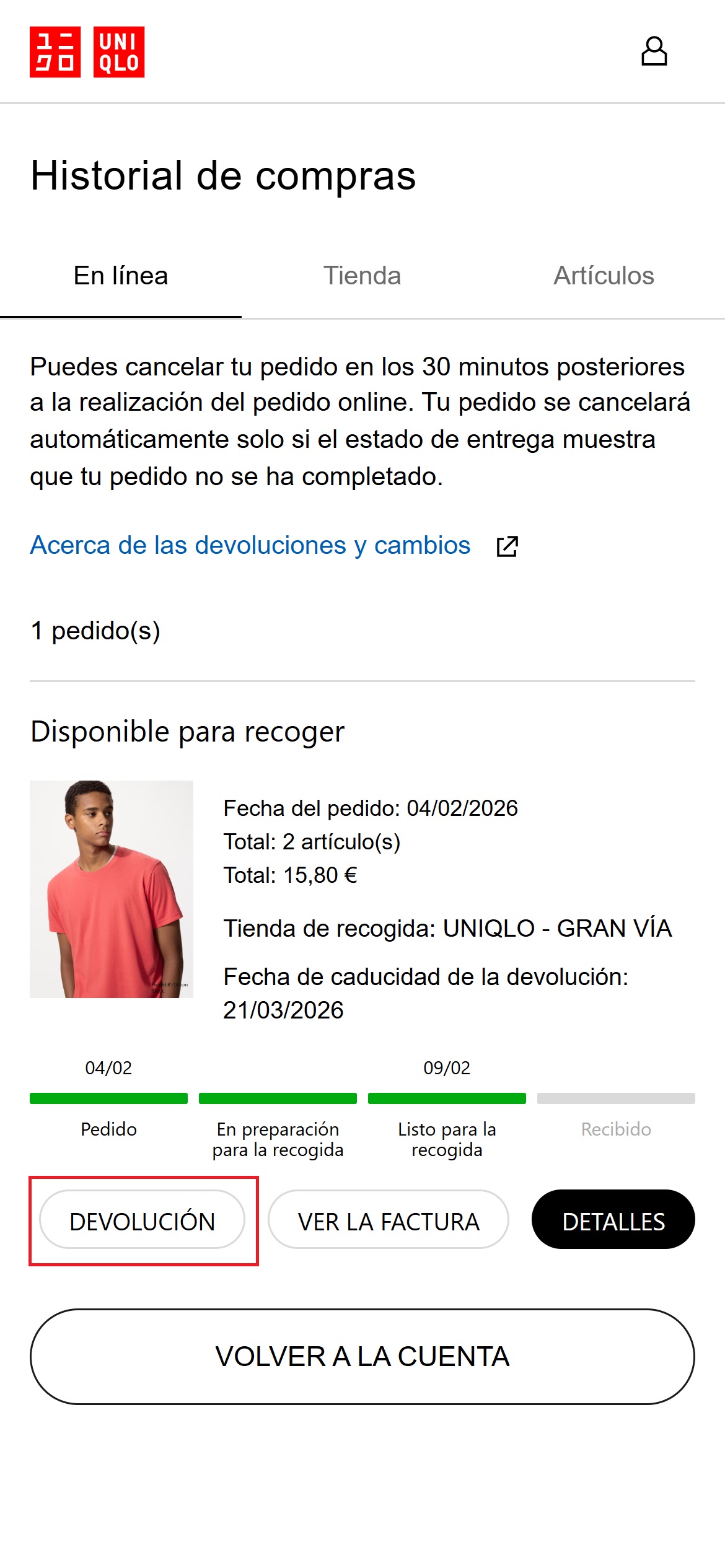This screenshot has height=1568, width=725.
Task: Open the account profile icon
Action: (x=654, y=51)
